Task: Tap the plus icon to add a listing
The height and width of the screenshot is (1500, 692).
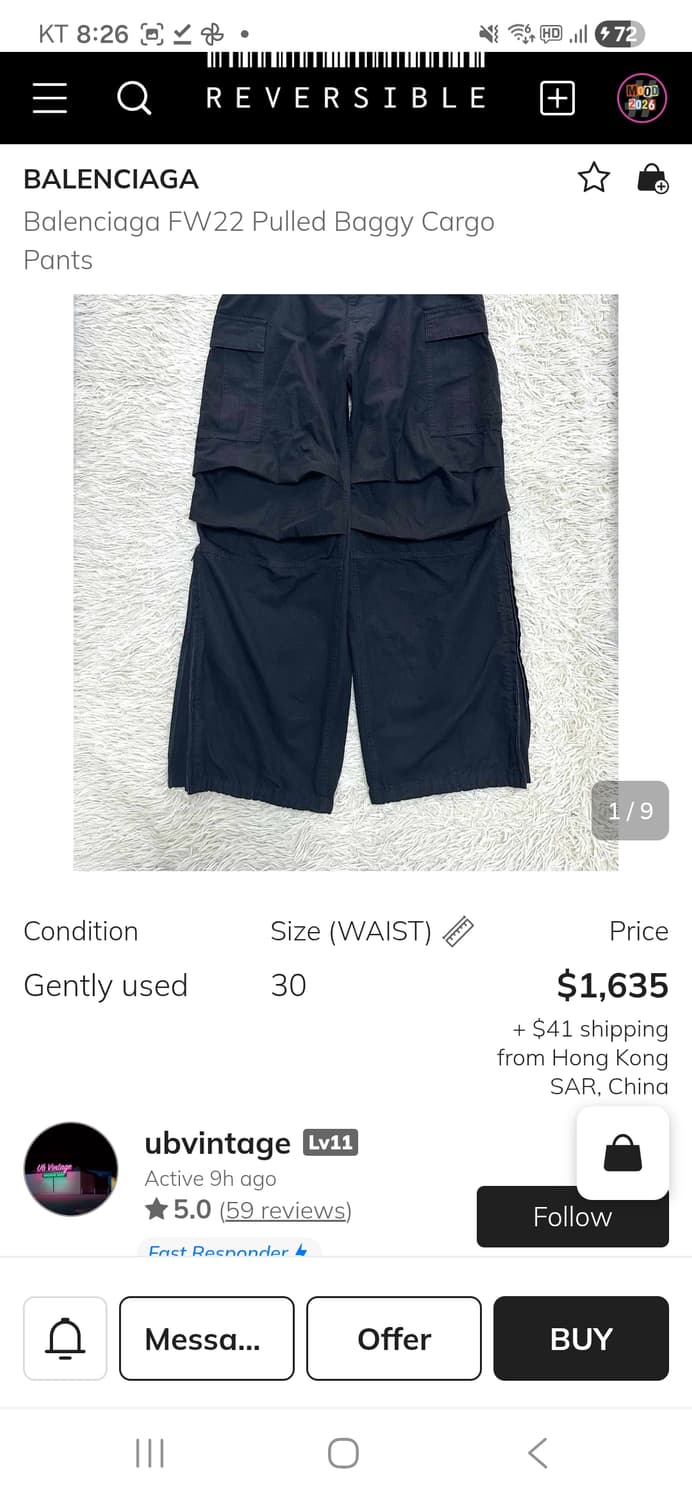Action: point(557,98)
